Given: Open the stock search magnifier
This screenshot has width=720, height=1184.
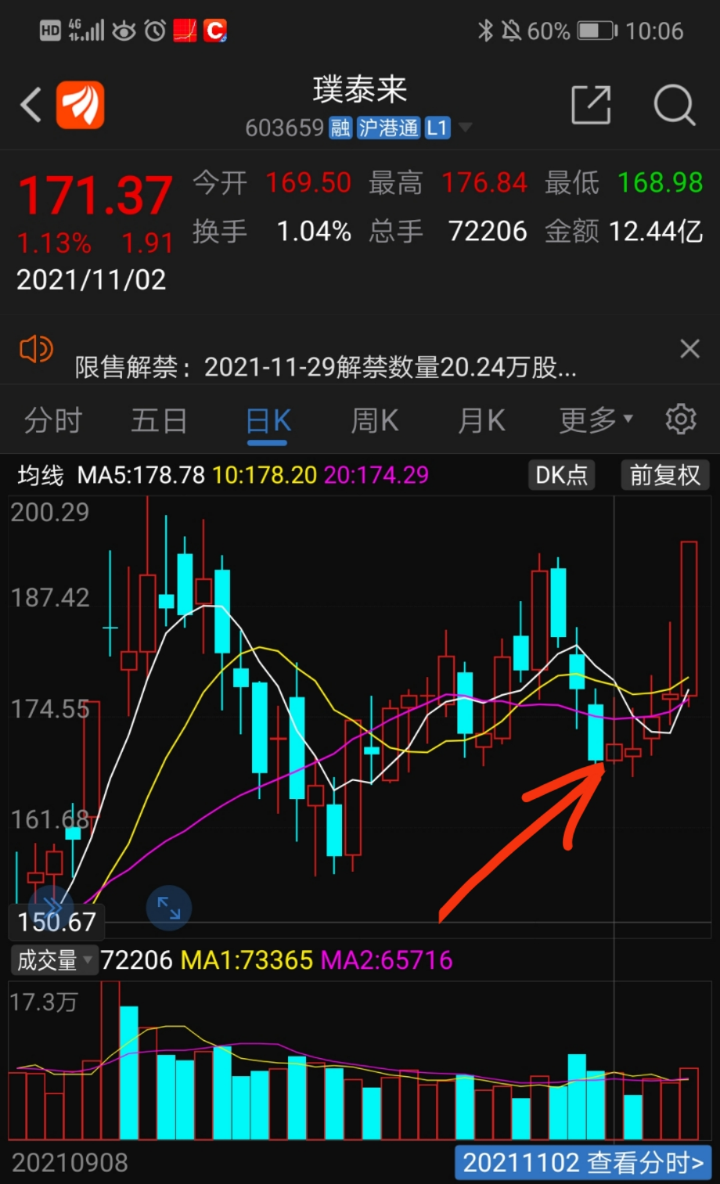Looking at the screenshot, I should (674, 104).
